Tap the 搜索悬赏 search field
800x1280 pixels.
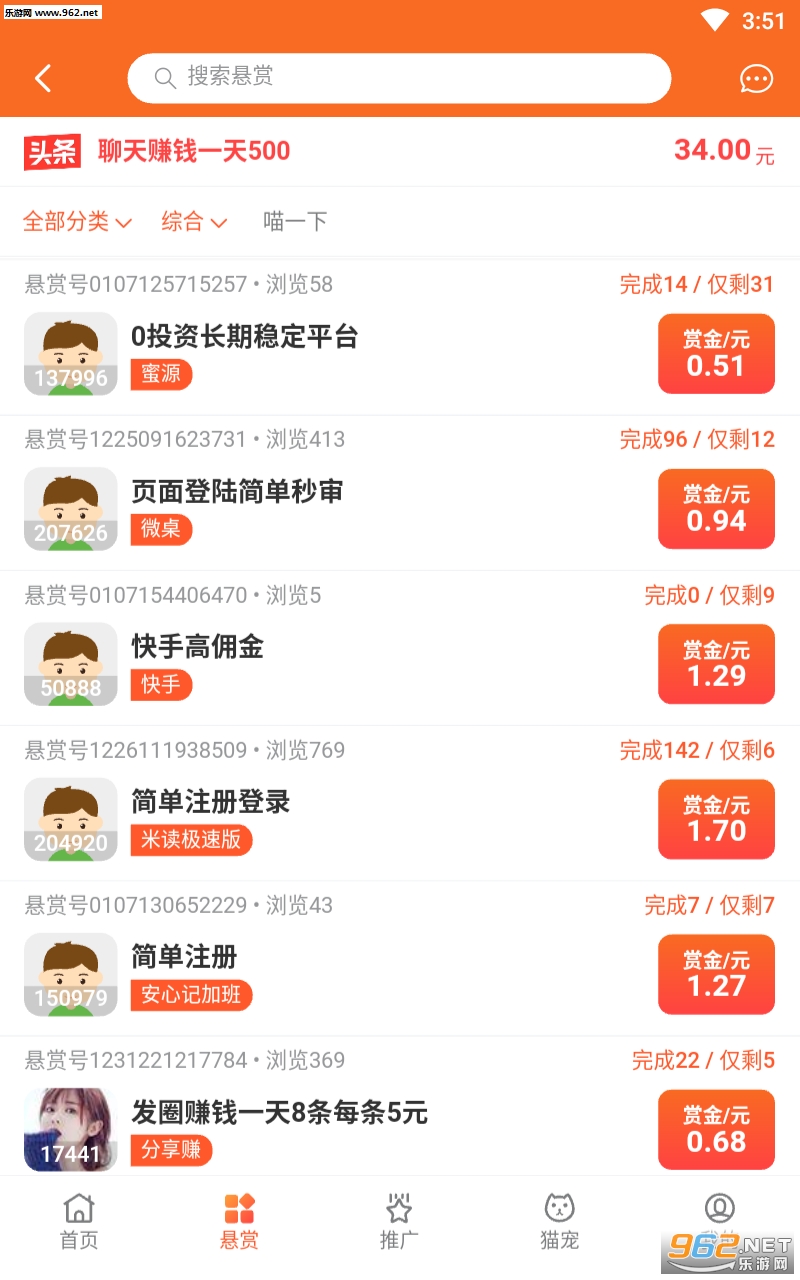coord(400,78)
